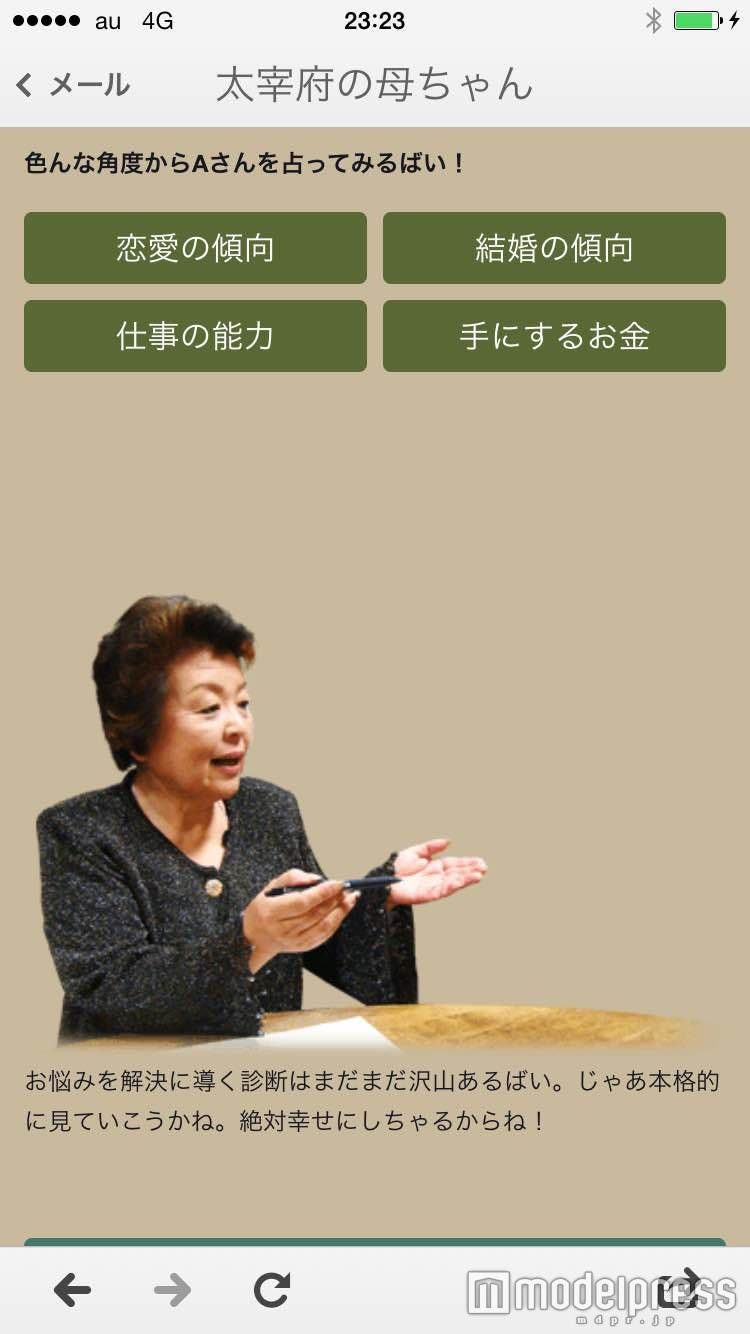750x1334 pixels.
Task: Open the 恋愛の傾向 reading
Action: click(195, 248)
